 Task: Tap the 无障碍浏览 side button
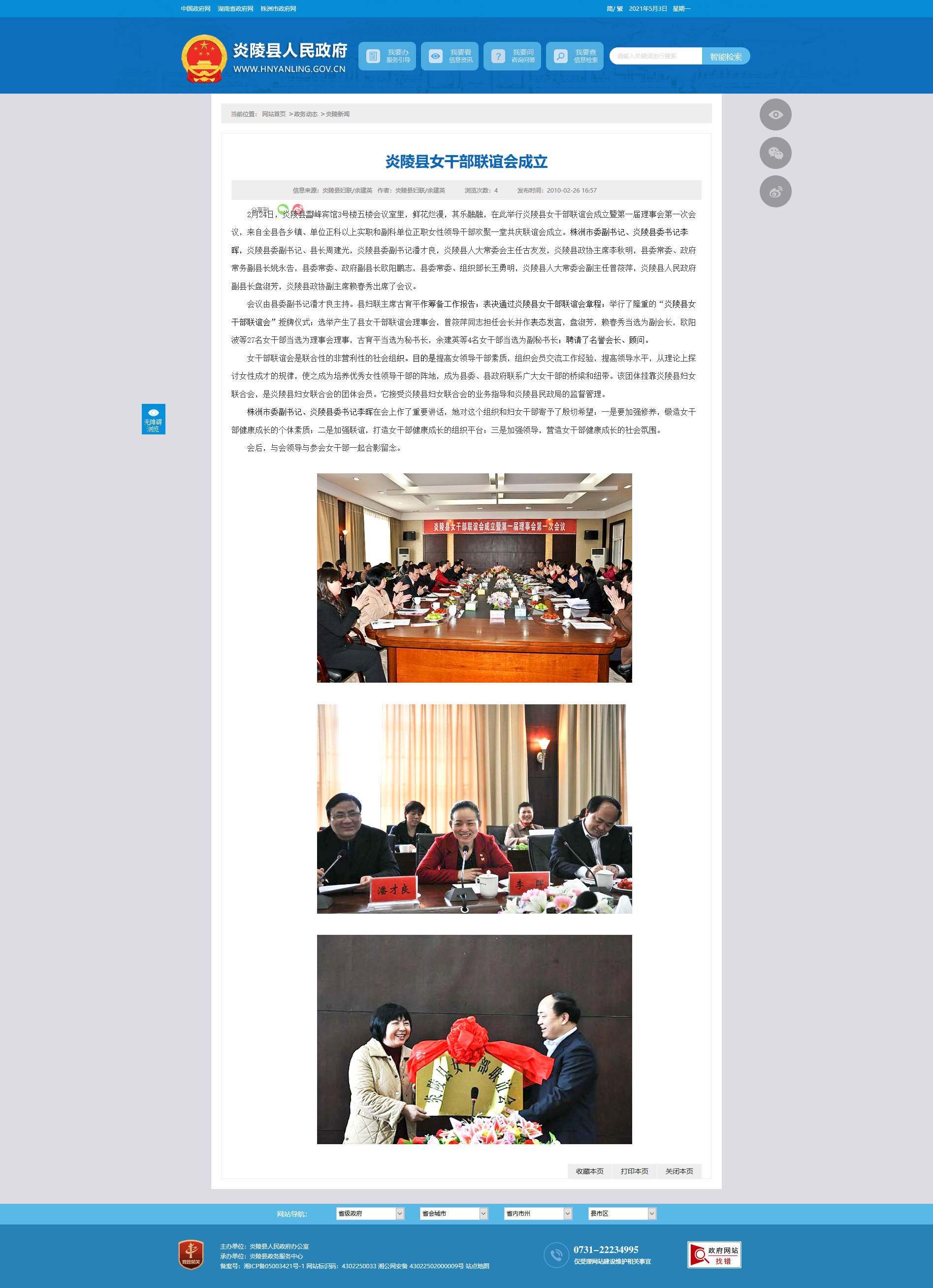(153, 419)
